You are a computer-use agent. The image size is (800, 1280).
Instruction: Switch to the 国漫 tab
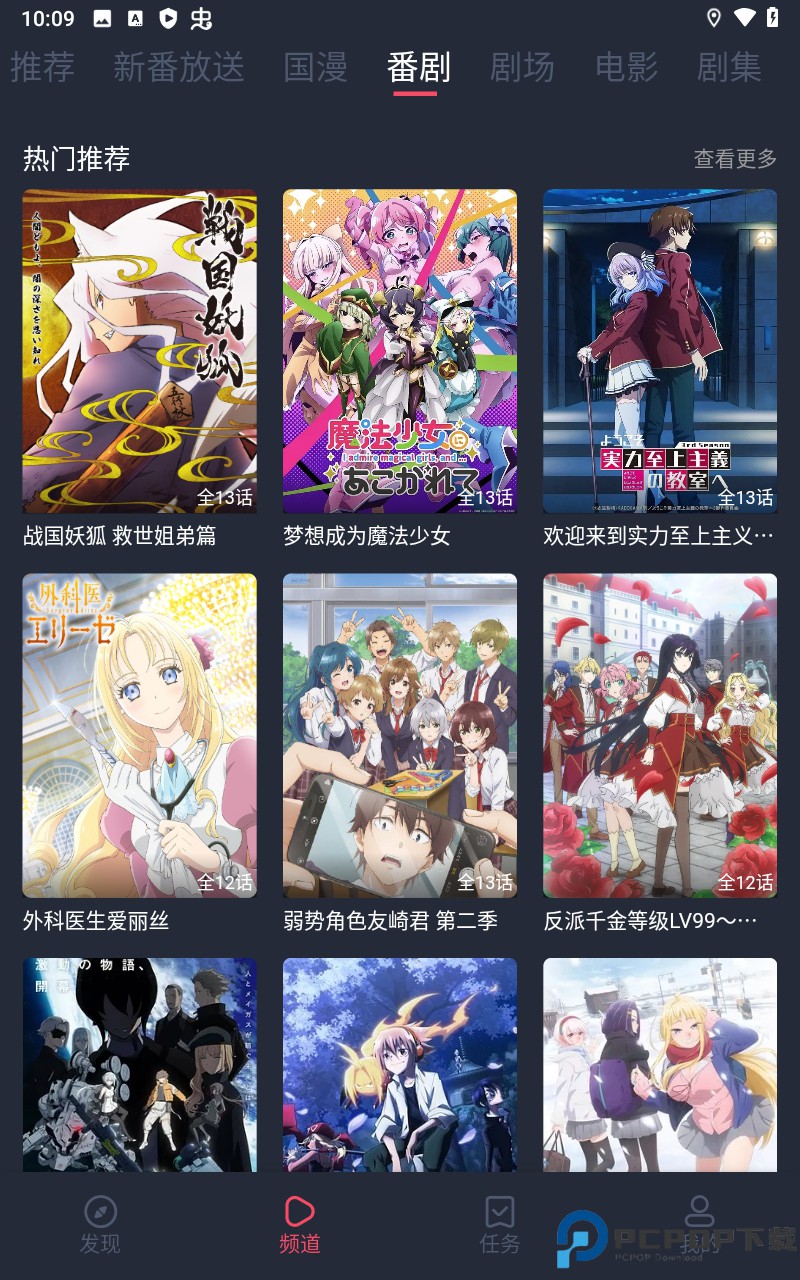click(316, 68)
